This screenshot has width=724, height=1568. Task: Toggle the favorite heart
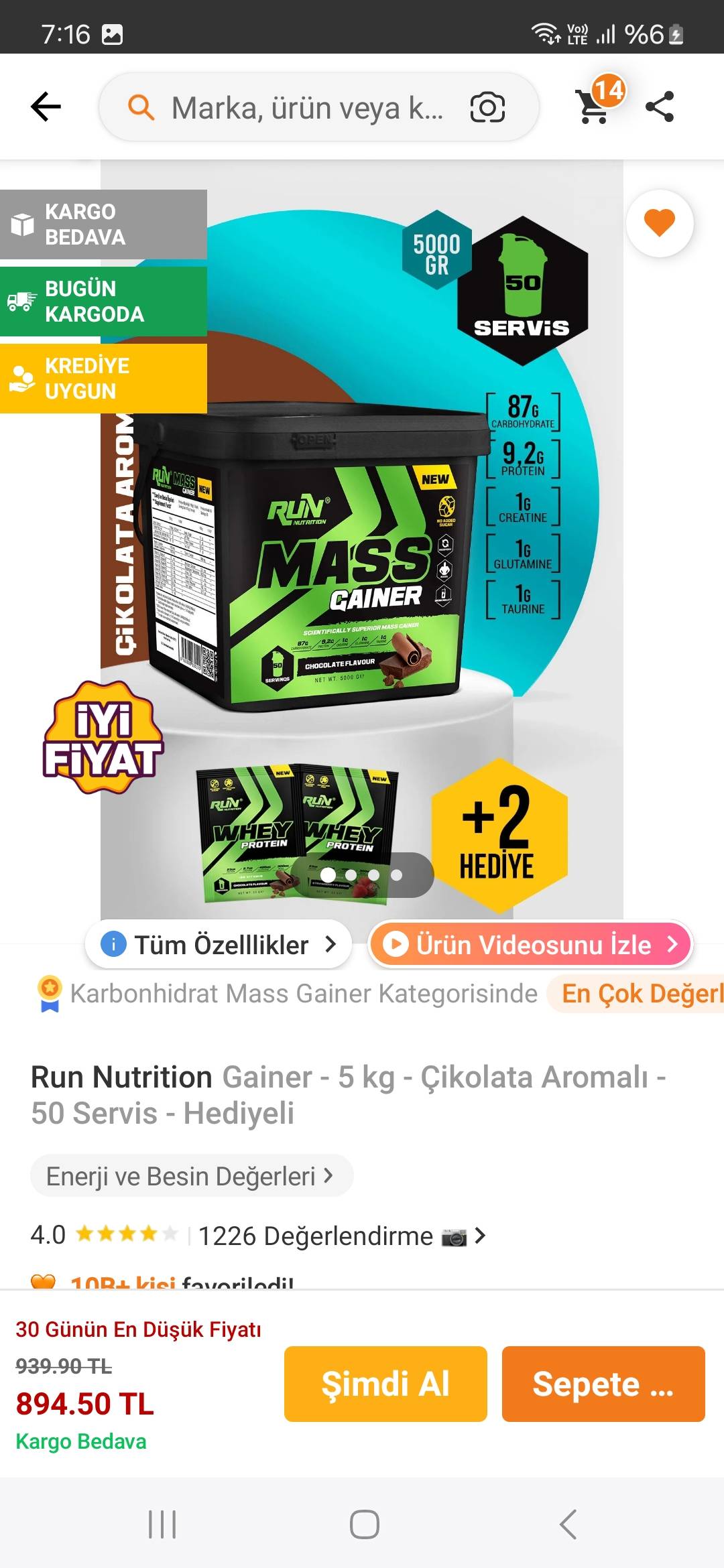660,223
